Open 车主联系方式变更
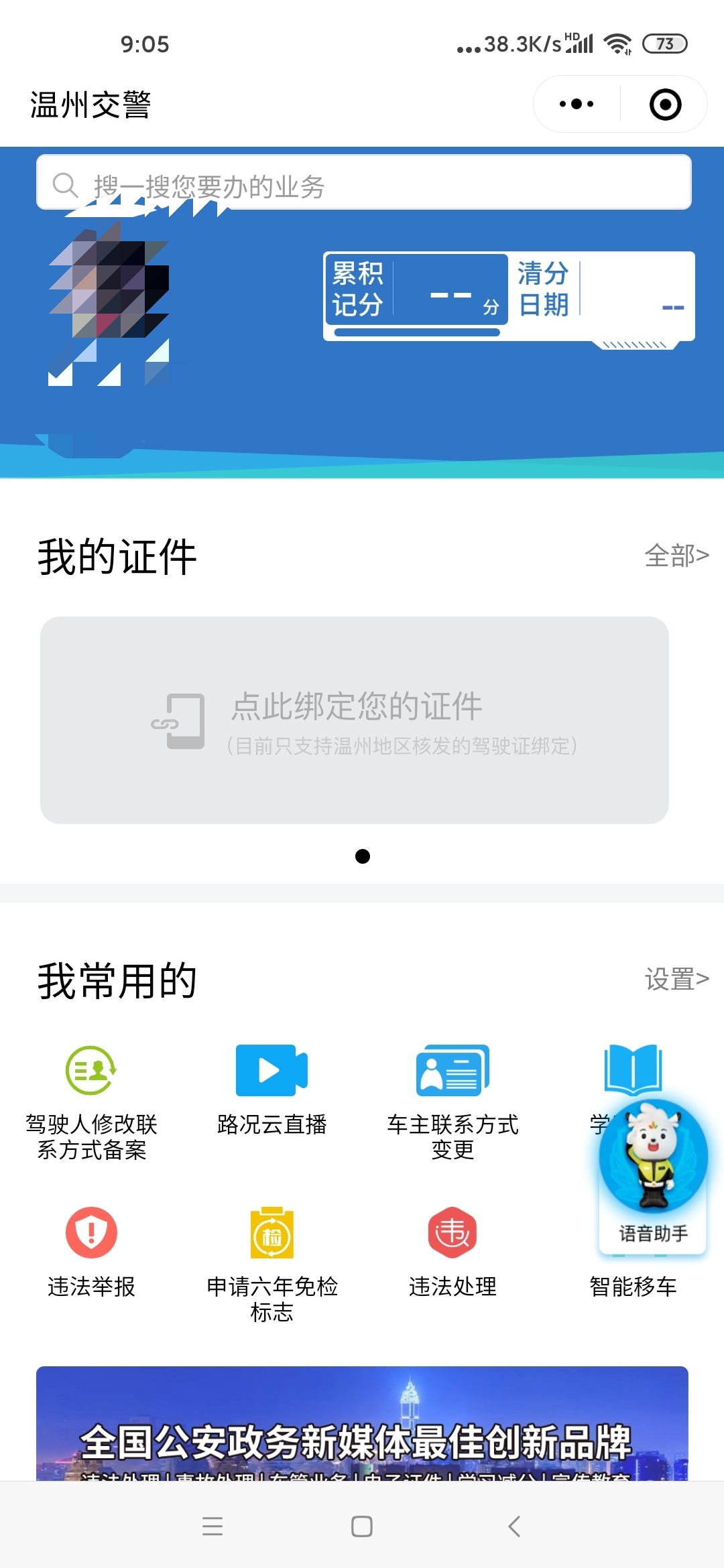This screenshot has height=1568, width=724. (x=452, y=1099)
